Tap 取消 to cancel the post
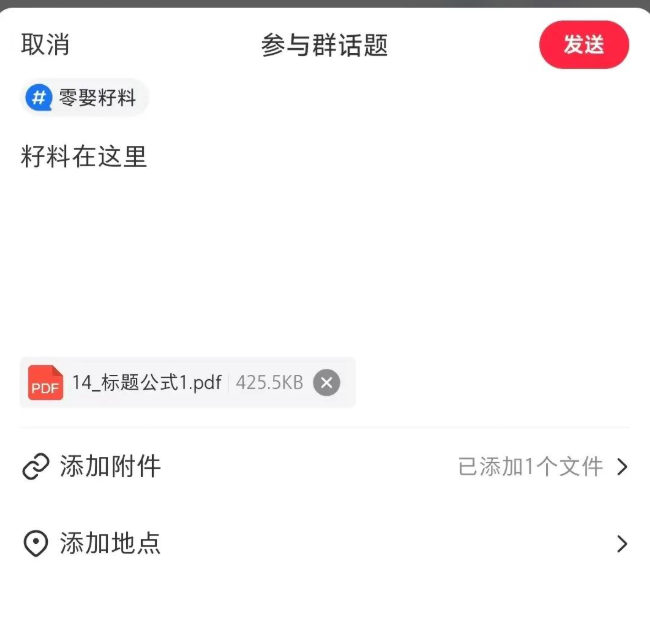 pyautogui.click(x=45, y=45)
